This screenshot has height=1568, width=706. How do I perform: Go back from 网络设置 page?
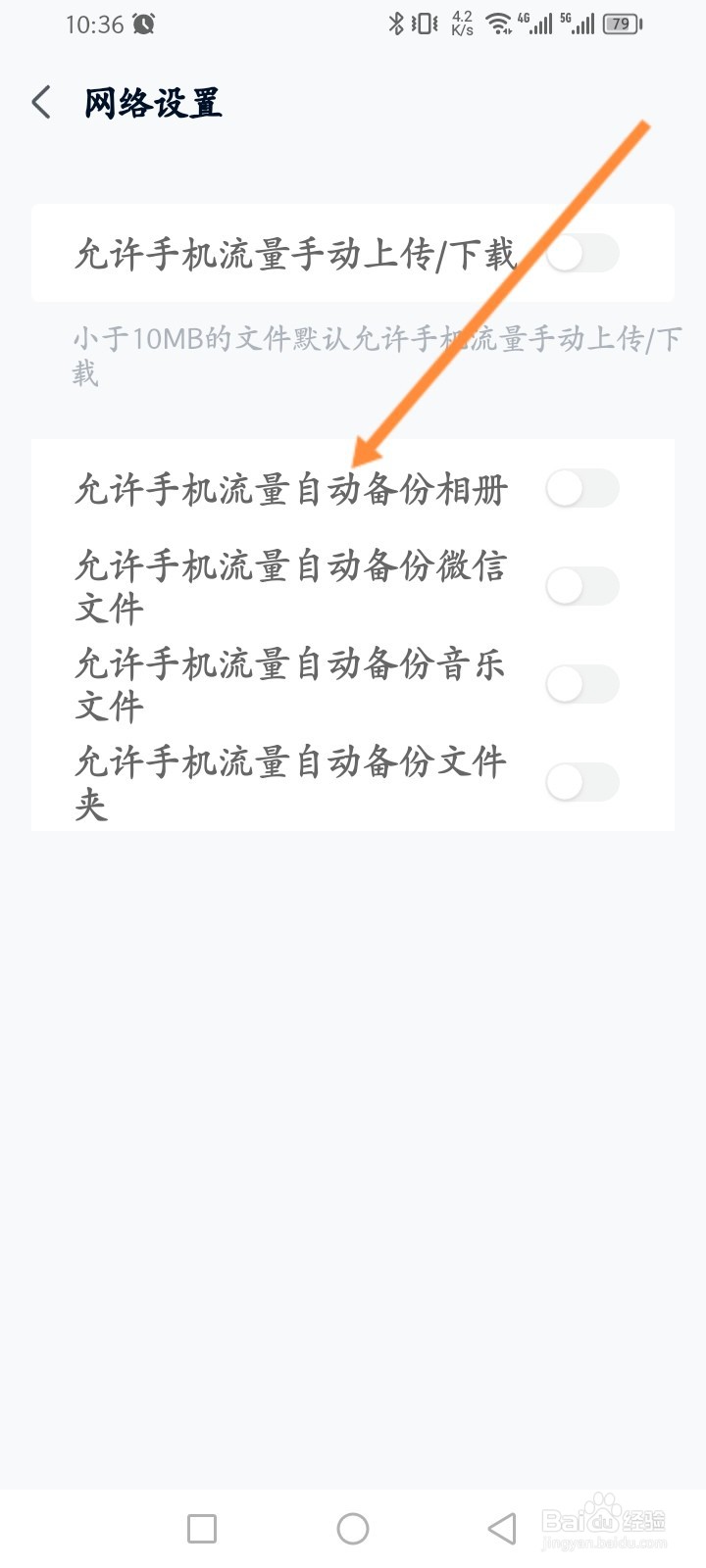click(x=41, y=102)
